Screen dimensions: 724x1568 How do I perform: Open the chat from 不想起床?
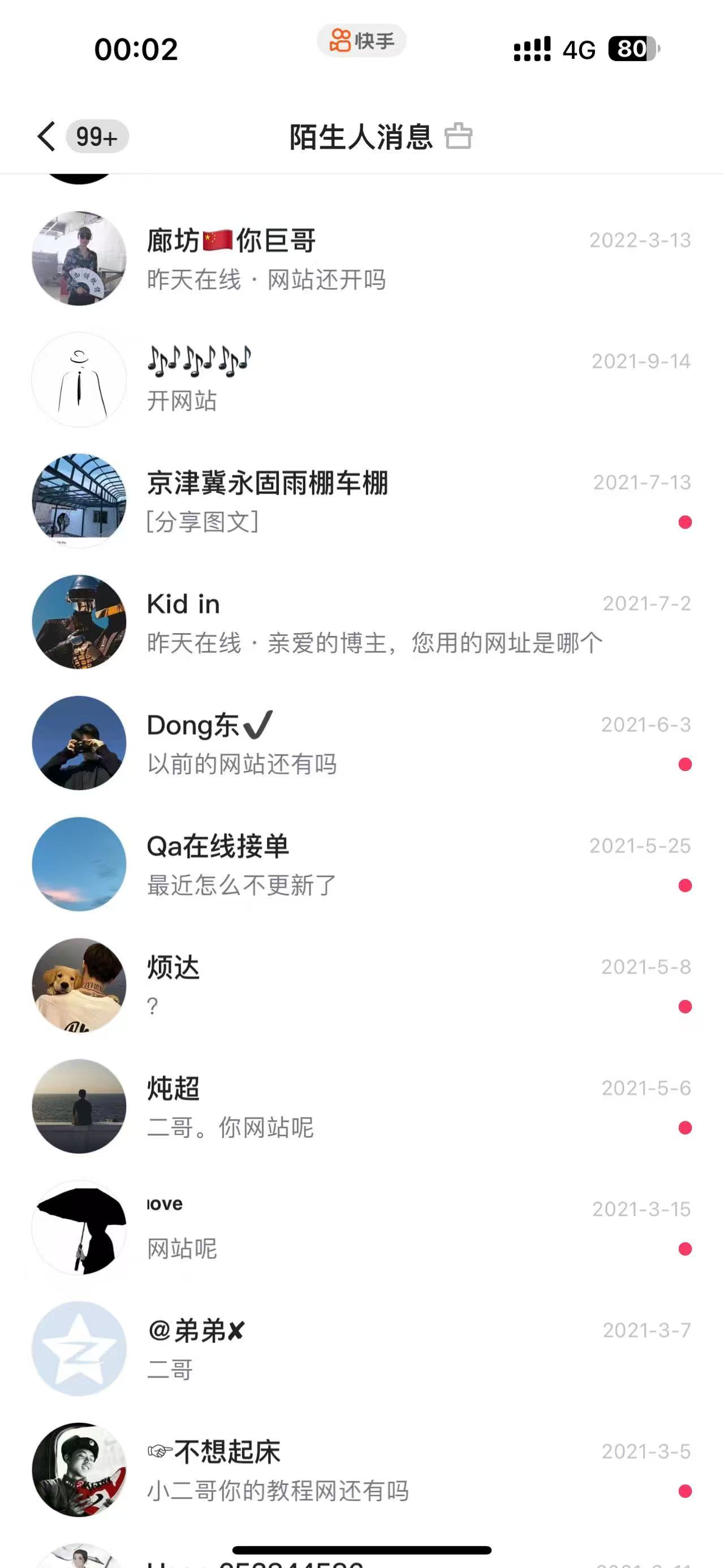pyautogui.click(x=361, y=1470)
